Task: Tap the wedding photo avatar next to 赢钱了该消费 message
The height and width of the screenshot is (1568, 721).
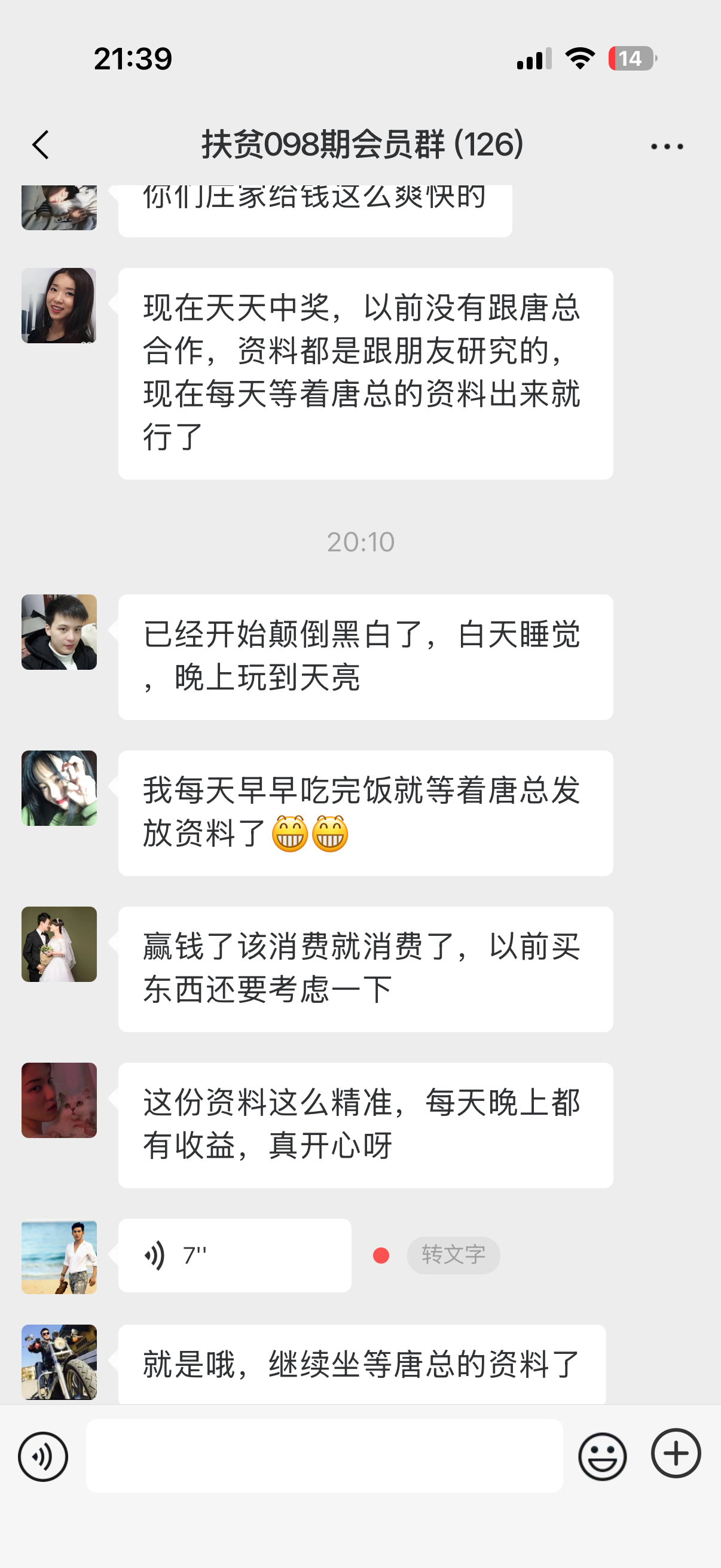Action: (x=59, y=944)
